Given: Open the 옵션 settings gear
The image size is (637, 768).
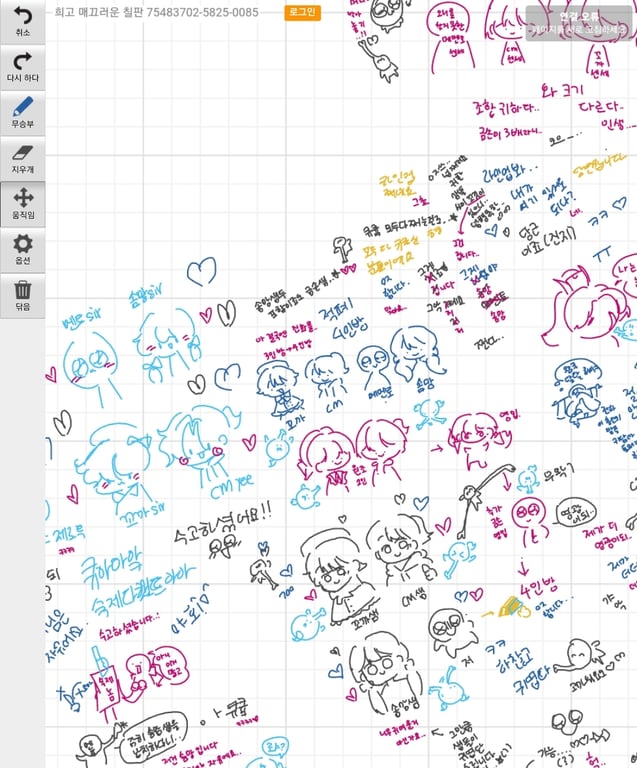Looking at the screenshot, I should coord(22,249).
